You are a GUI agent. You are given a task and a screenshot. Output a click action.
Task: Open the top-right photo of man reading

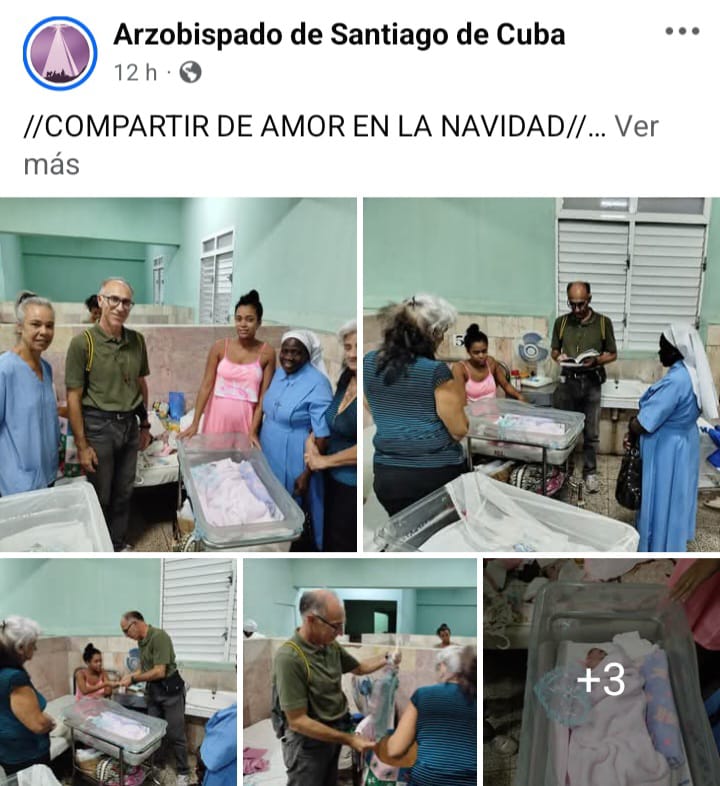point(540,370)
